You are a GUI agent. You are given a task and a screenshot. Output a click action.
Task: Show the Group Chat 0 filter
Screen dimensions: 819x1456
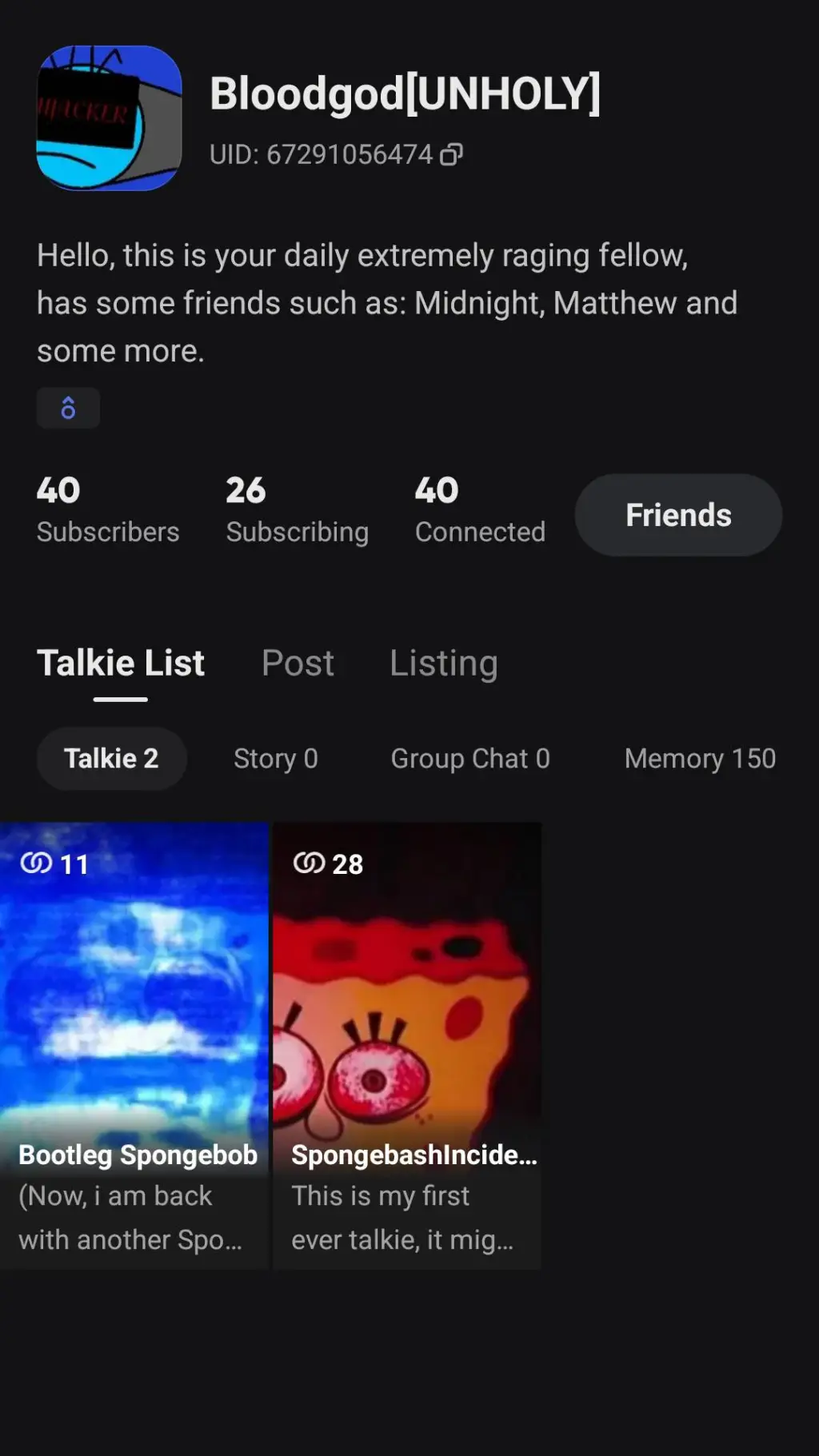click(470, 758)
